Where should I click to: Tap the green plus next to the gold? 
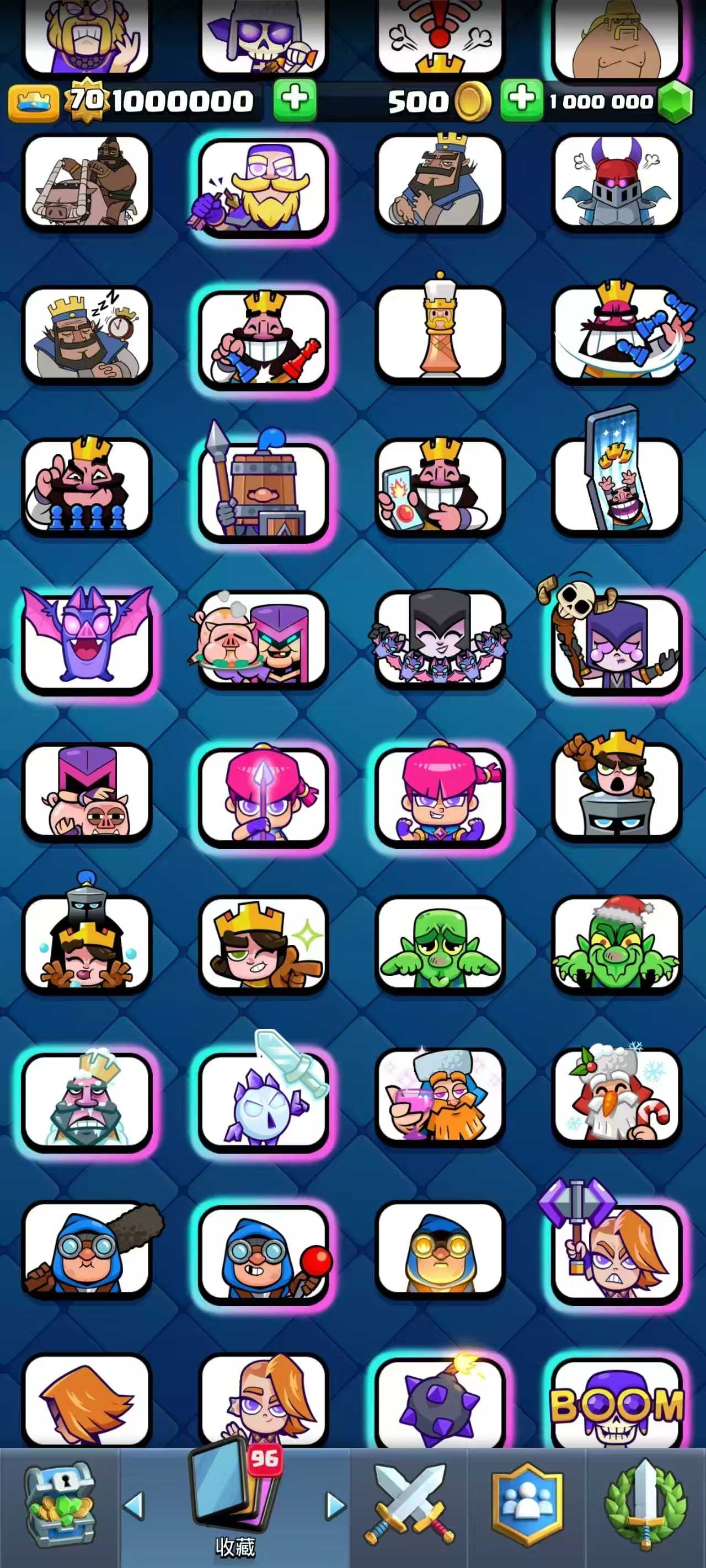tap(295, 100)
